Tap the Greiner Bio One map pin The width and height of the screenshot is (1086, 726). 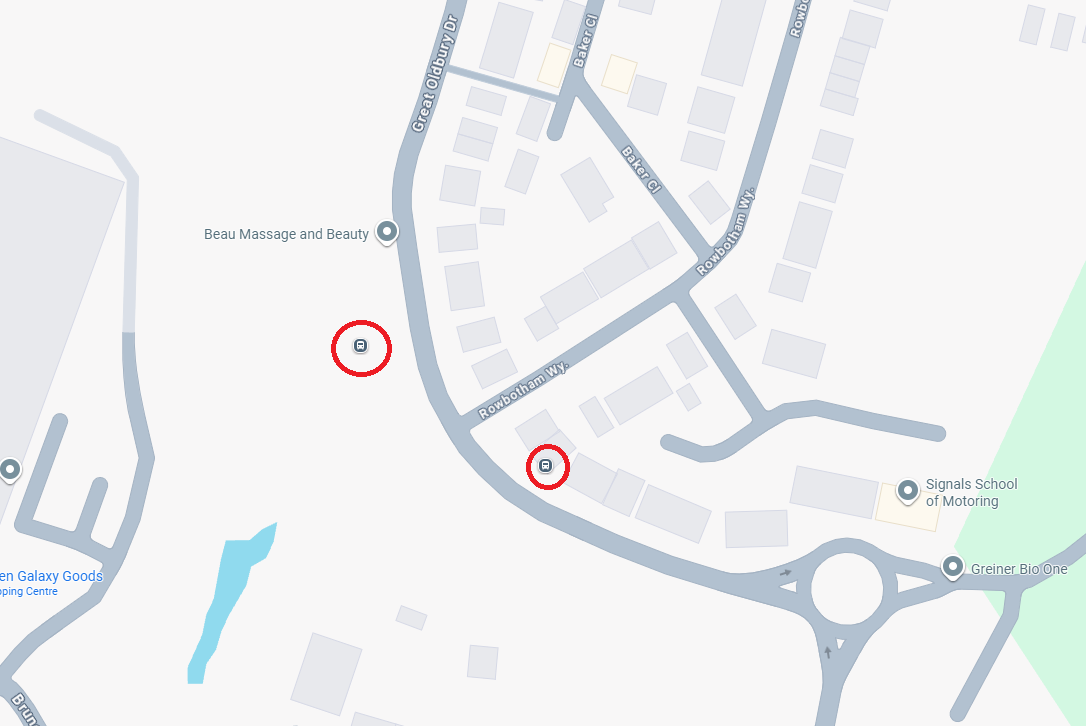(x=952, y=567)
